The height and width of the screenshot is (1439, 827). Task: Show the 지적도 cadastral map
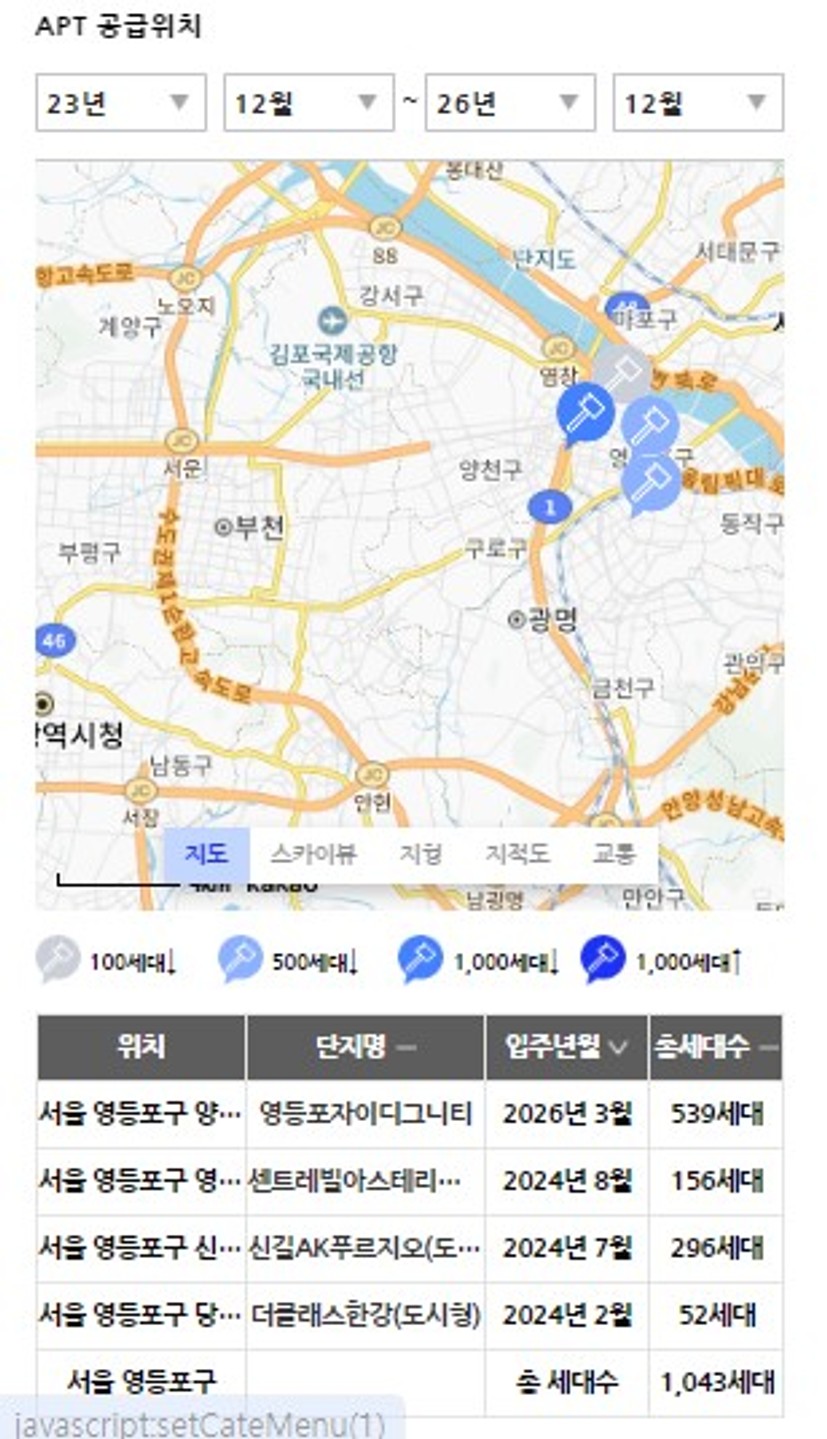click(x=517, y=855)
